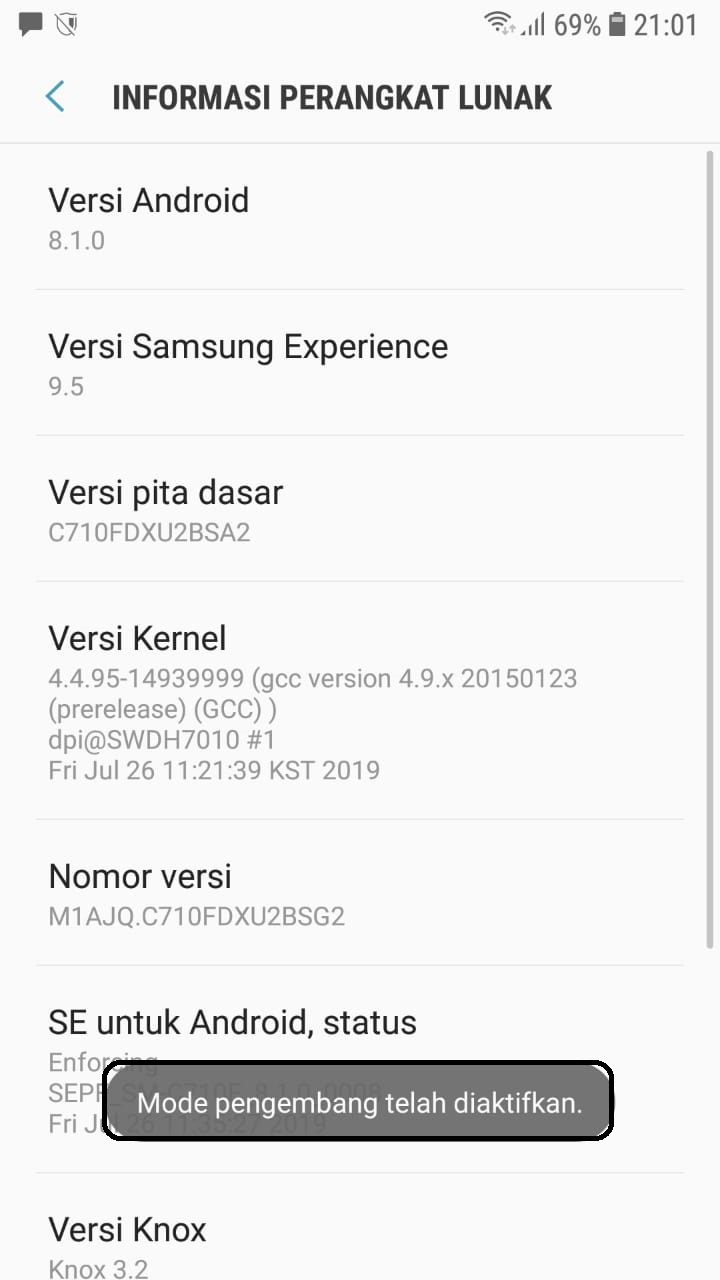
Task: Select the Versi Samsung Experience row
Action: click(x=360, y=364)
